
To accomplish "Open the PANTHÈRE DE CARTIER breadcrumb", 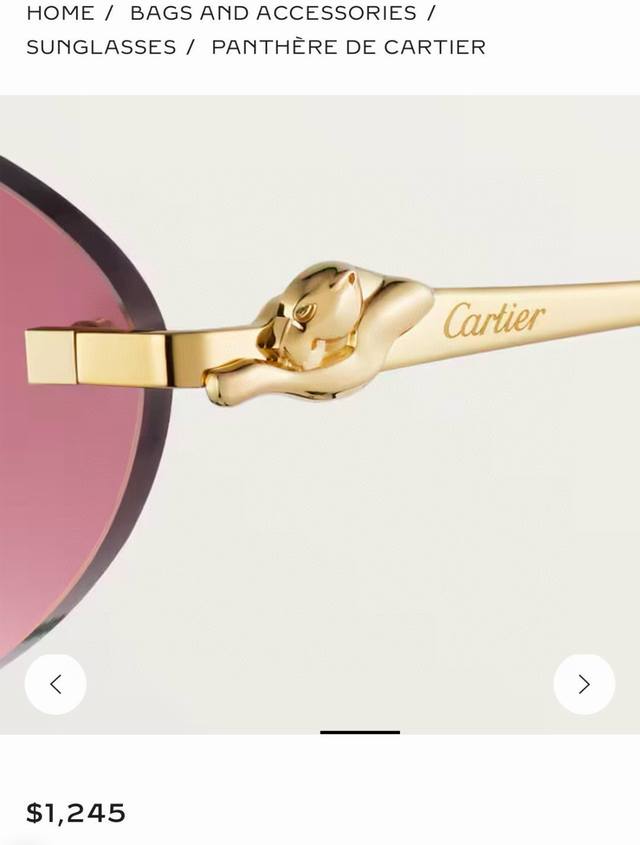I will 348,47.
